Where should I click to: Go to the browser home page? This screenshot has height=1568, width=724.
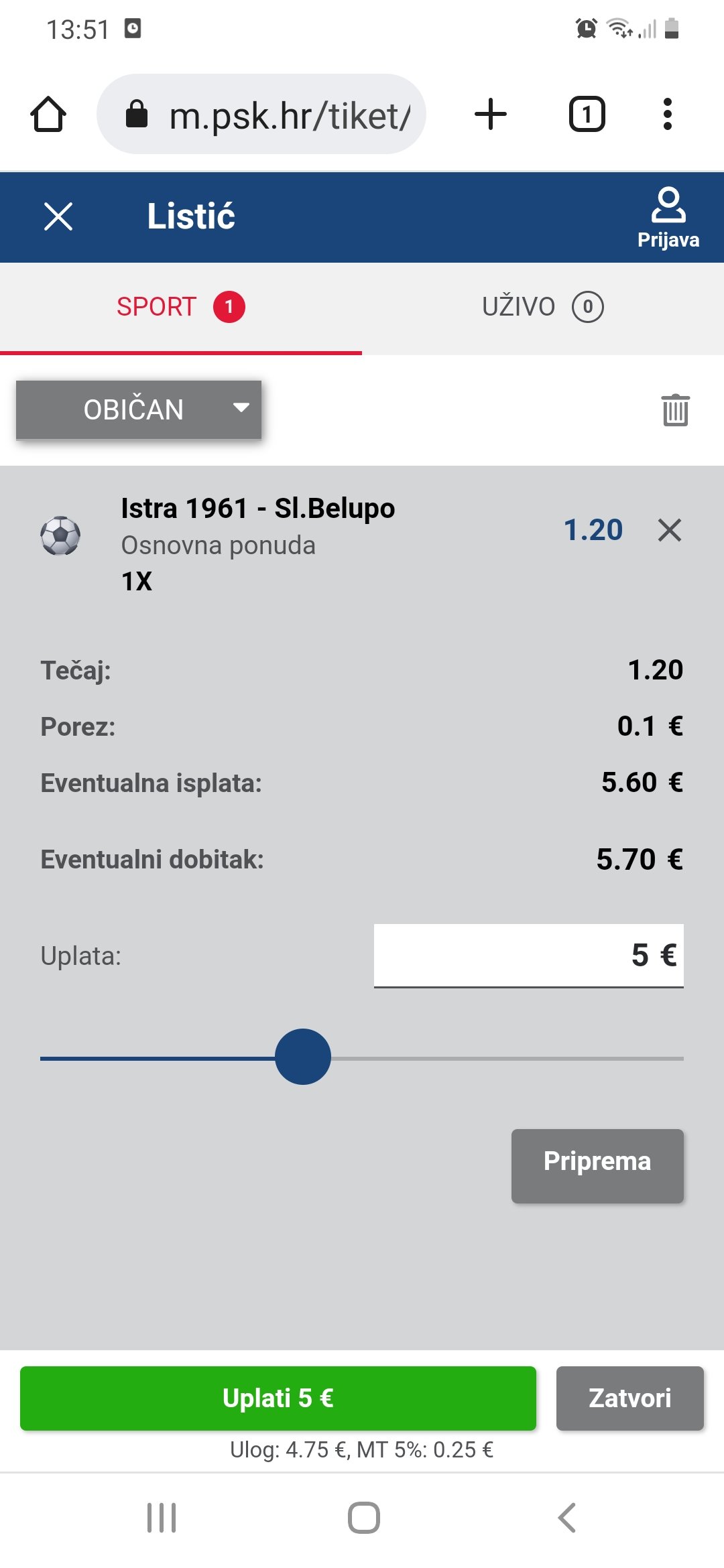[48, 115]
